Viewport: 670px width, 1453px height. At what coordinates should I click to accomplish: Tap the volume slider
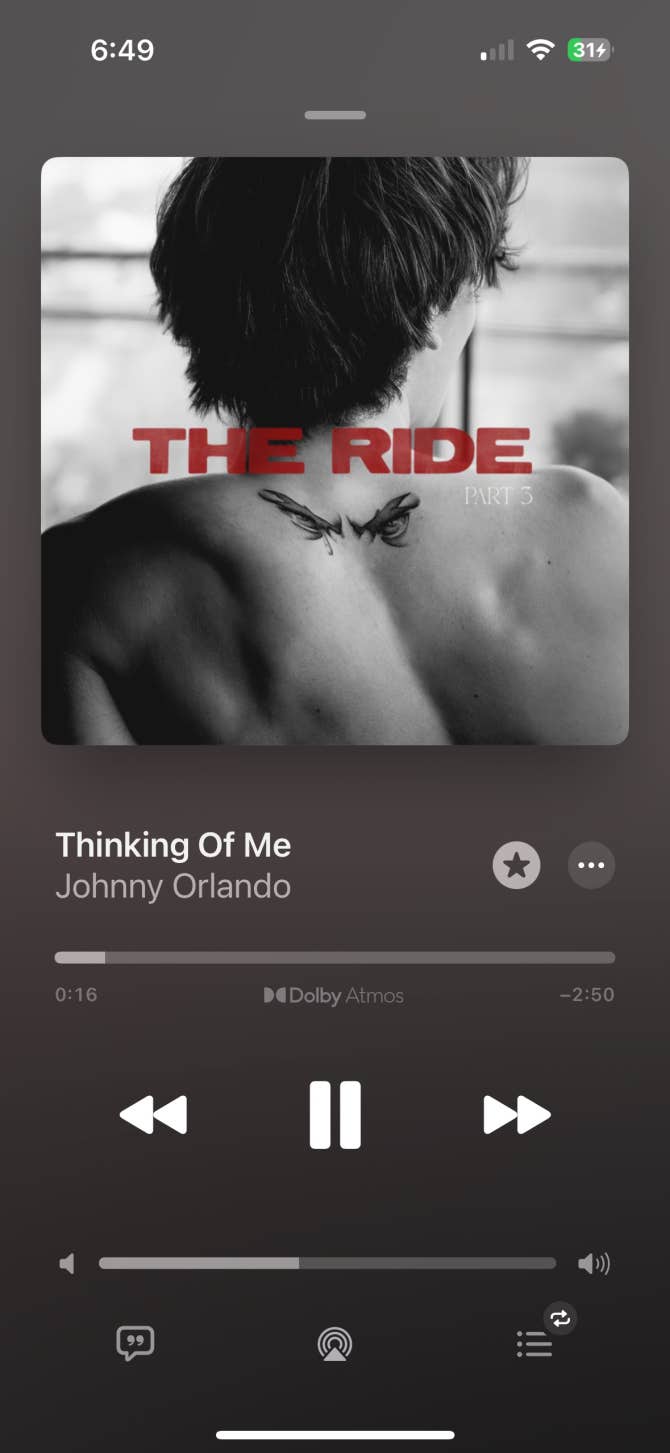coord(327,1263)
